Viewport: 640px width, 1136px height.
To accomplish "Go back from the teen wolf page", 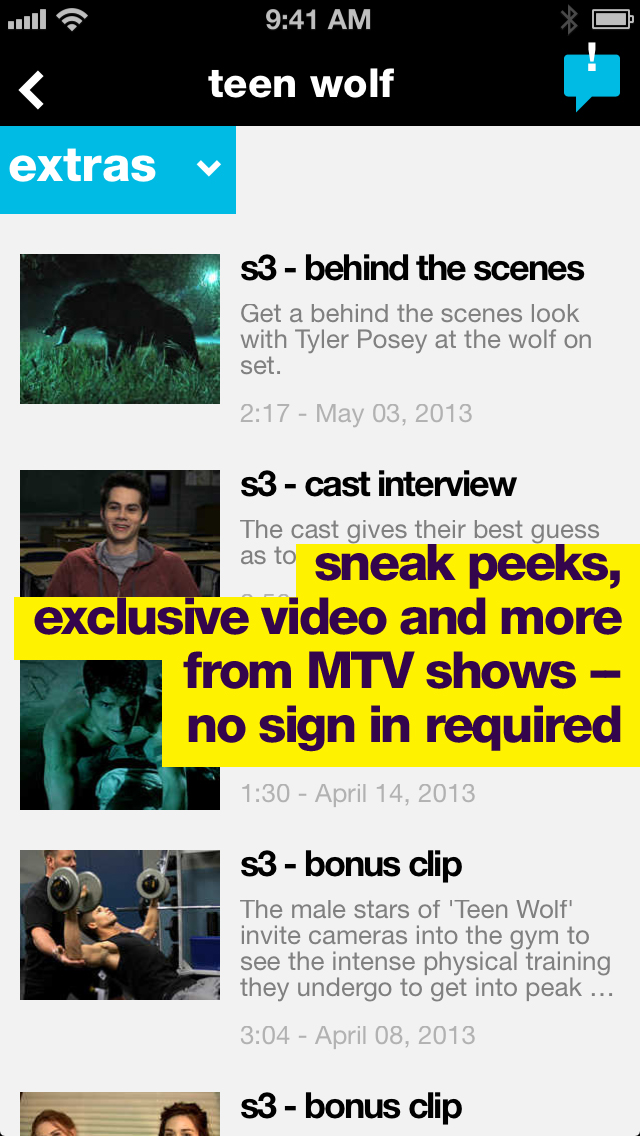I will (x=32, y=89).
